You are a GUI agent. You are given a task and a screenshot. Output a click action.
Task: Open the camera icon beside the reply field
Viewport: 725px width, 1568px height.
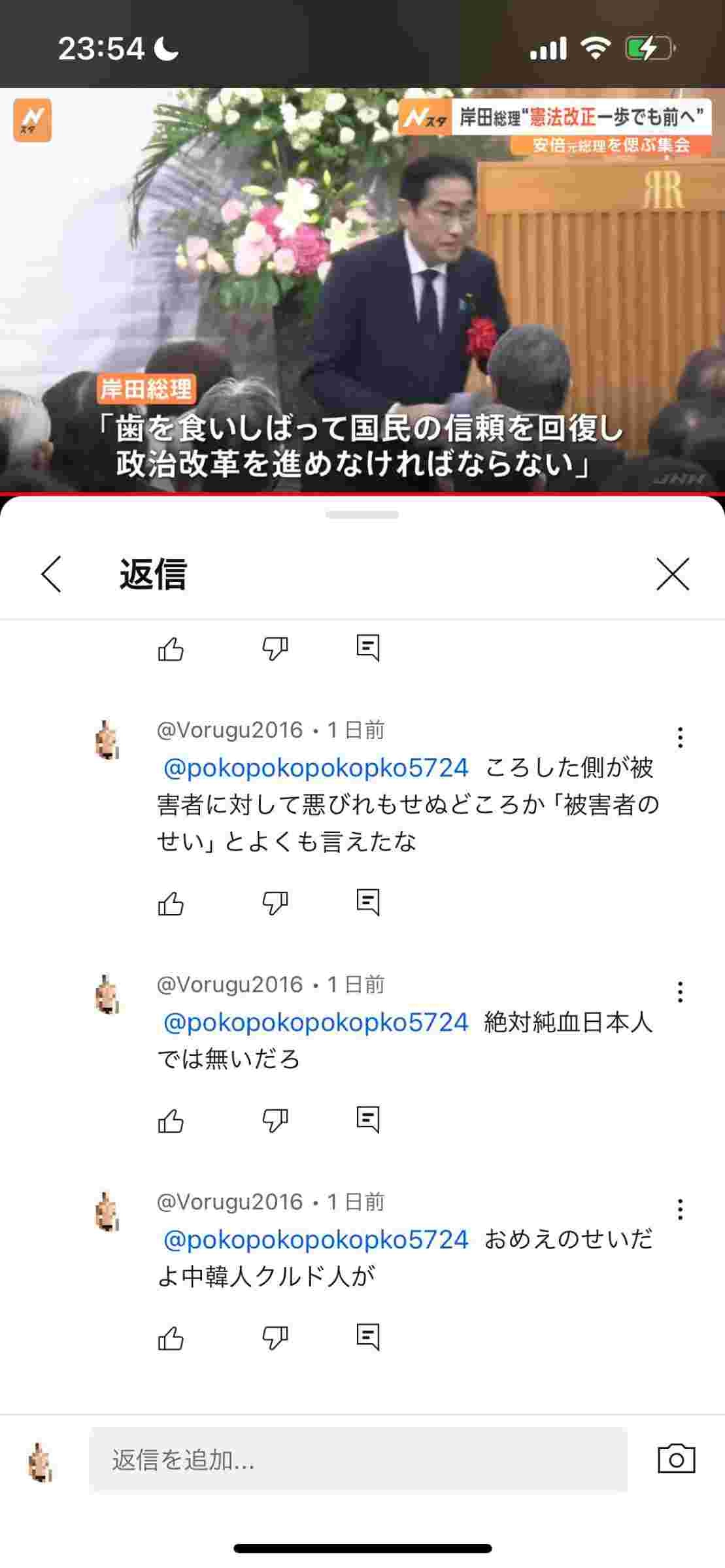(676, 1460)
